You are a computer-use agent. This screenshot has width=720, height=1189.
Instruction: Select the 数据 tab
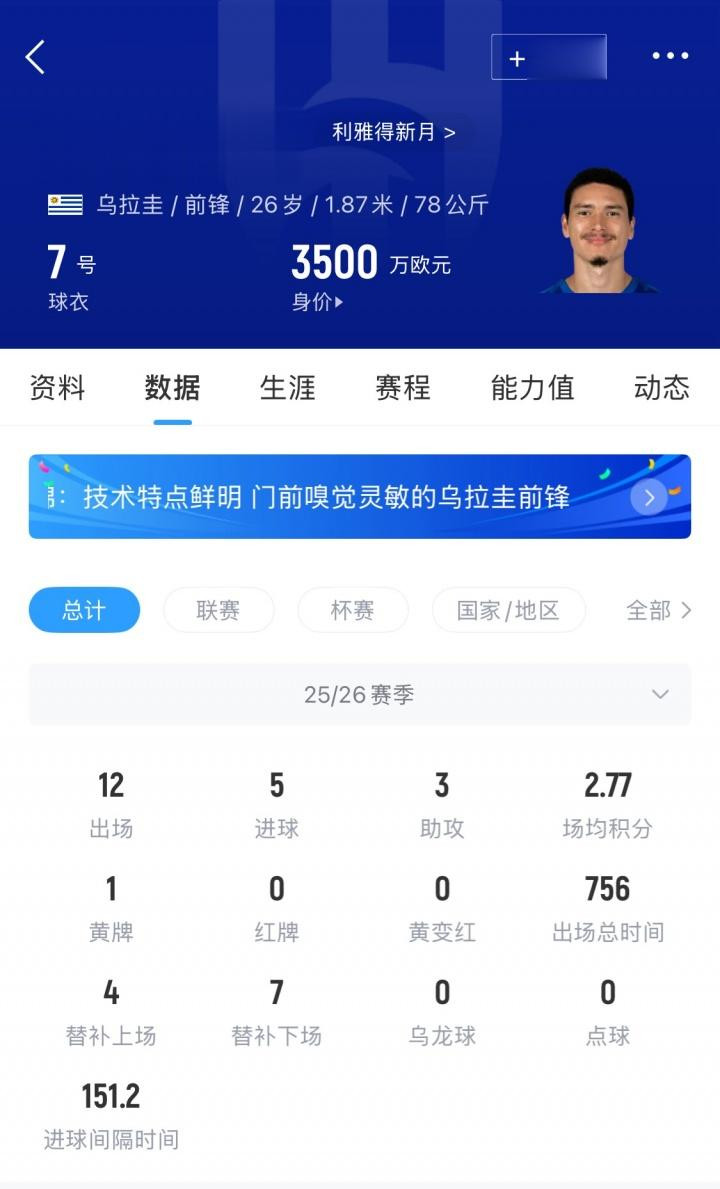[x=172, y=388]
